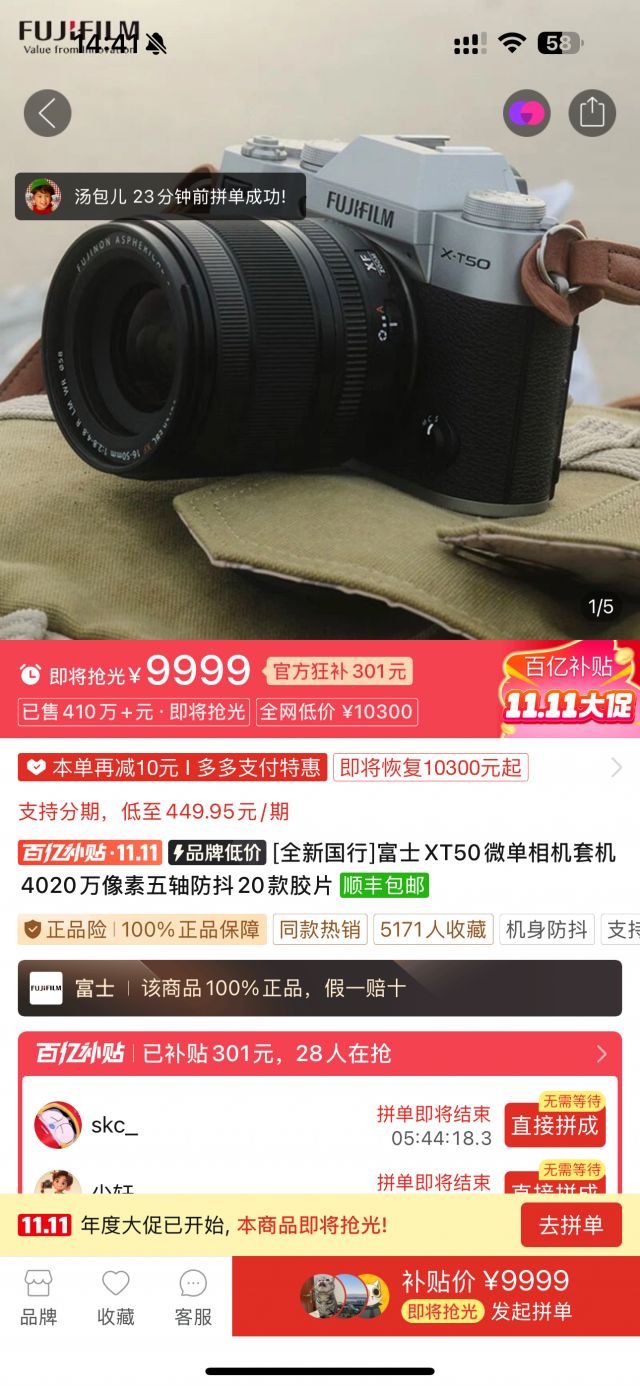Open the 百亿补贴 11.11大促 banner

[569, 690]
